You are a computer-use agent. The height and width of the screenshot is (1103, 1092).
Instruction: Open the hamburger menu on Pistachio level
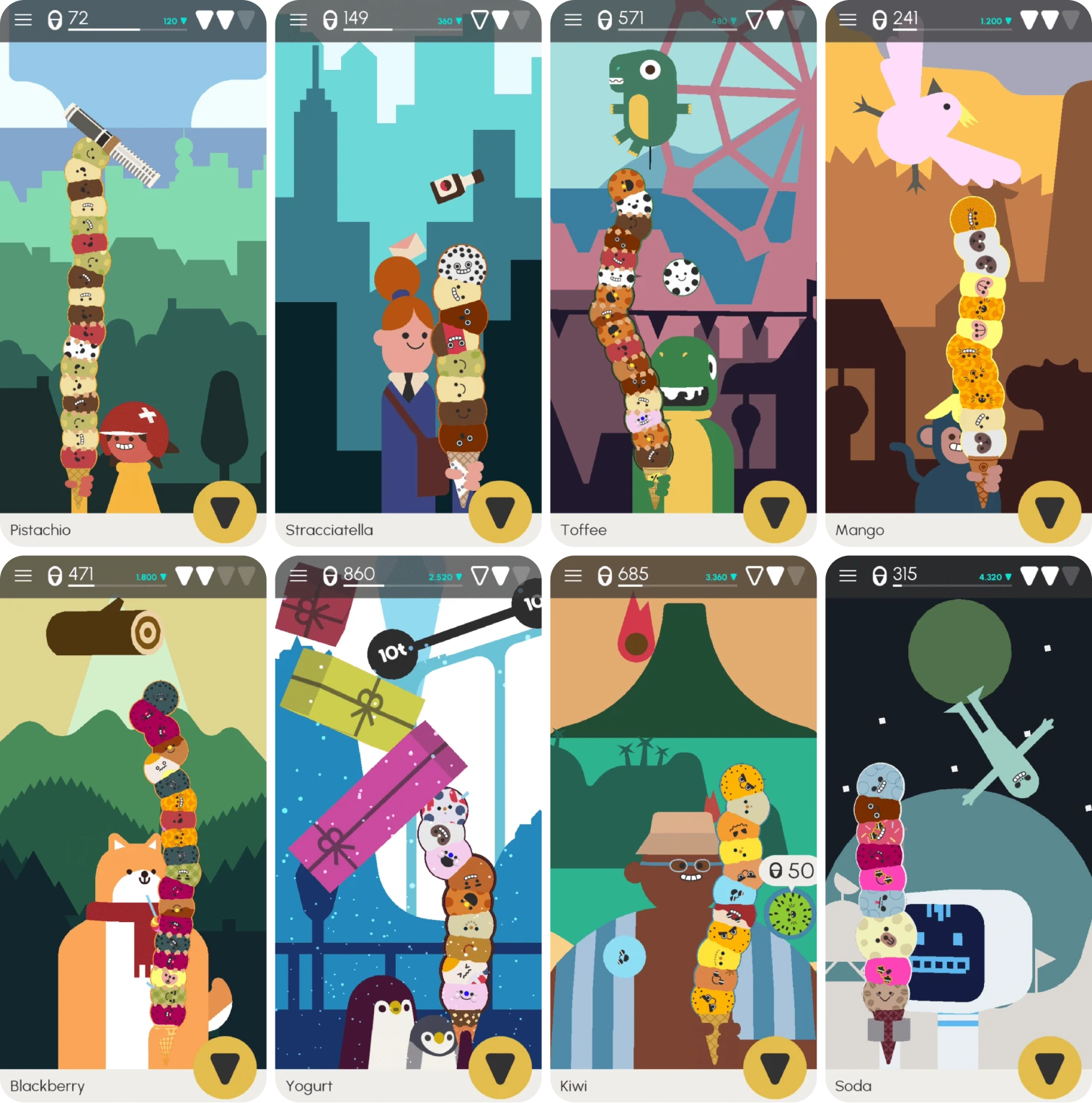coord(23,20)
